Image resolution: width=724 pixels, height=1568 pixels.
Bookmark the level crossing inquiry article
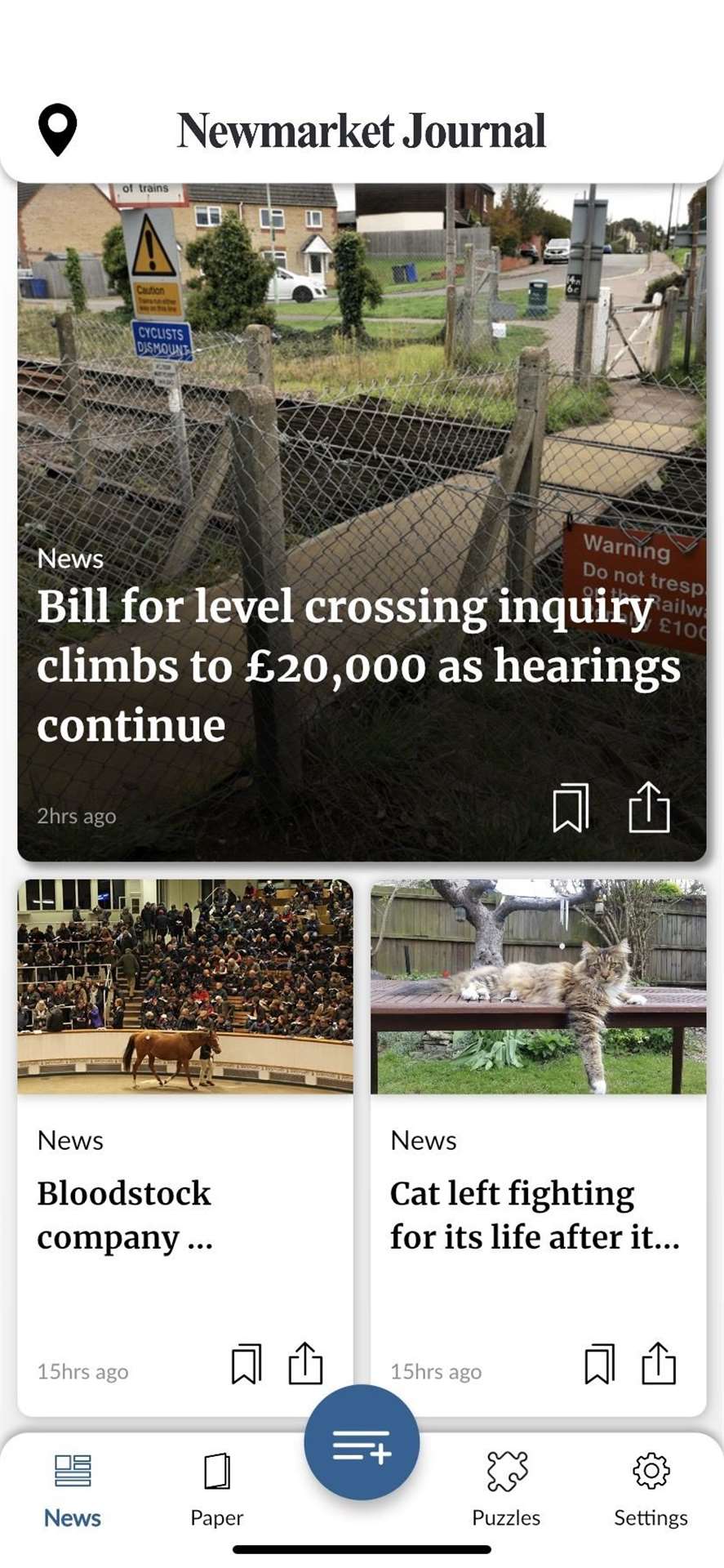pos(571,808)
